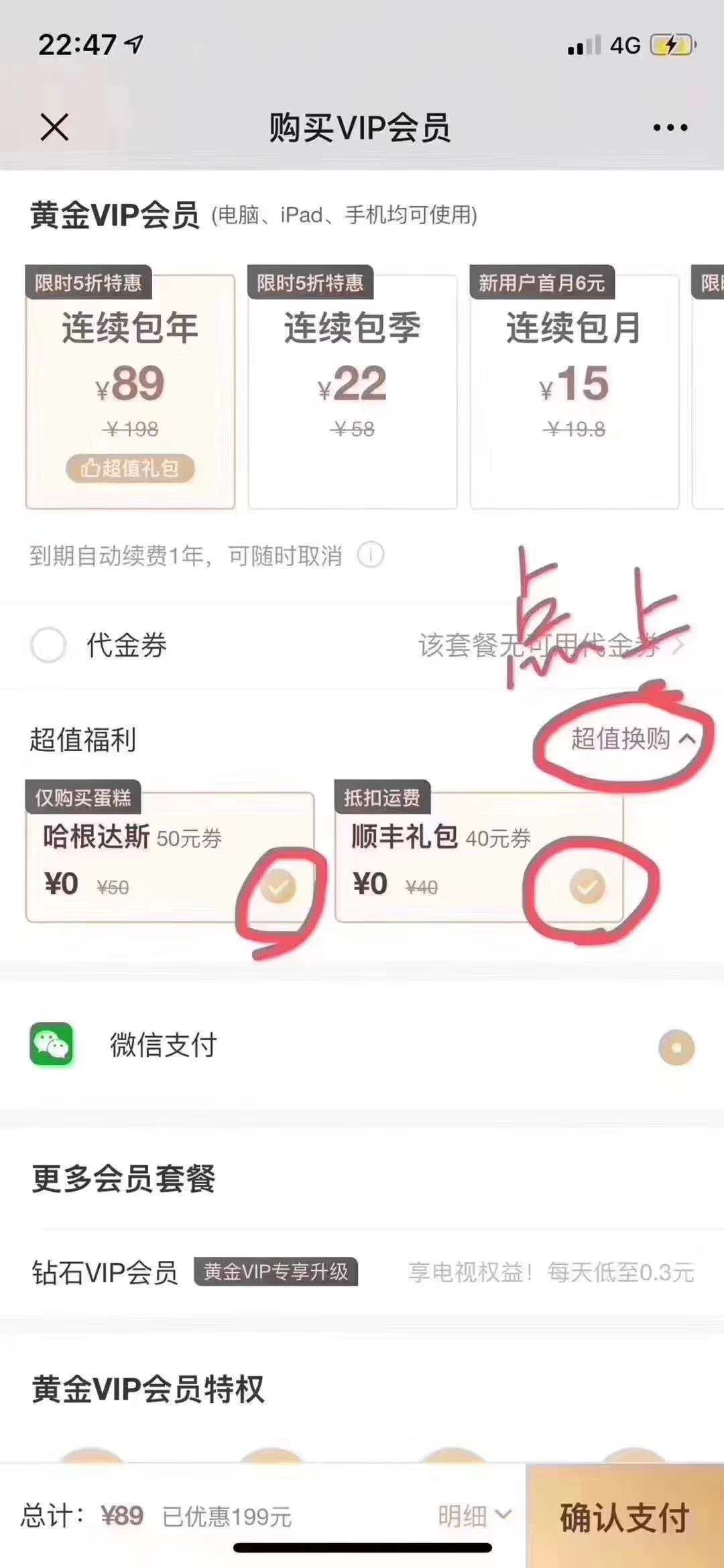Viewport: 724px width, 1568px height.
Task: Expand the 明细 price breakdown
Action: click(474, 1516)
